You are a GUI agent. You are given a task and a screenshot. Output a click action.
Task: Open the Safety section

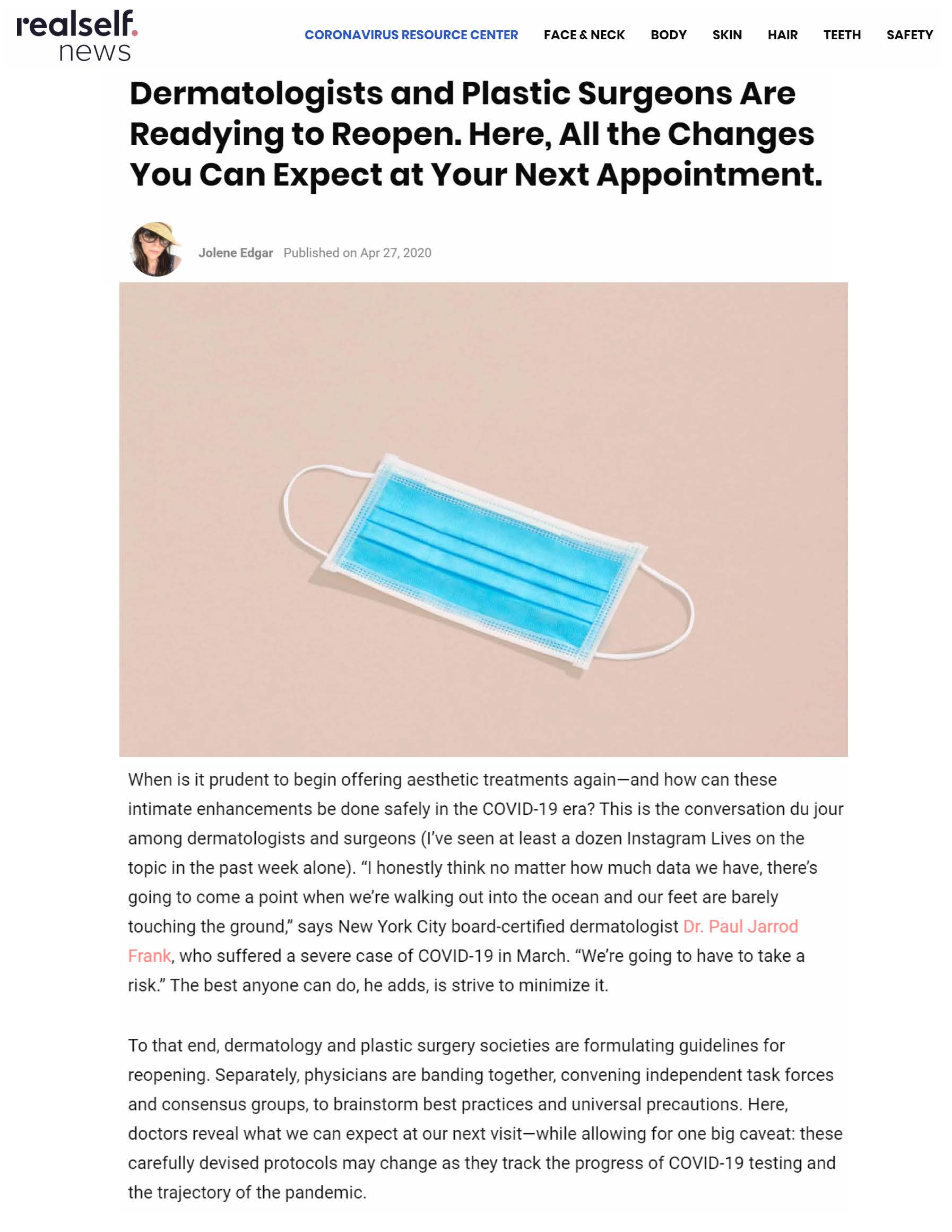909,35
